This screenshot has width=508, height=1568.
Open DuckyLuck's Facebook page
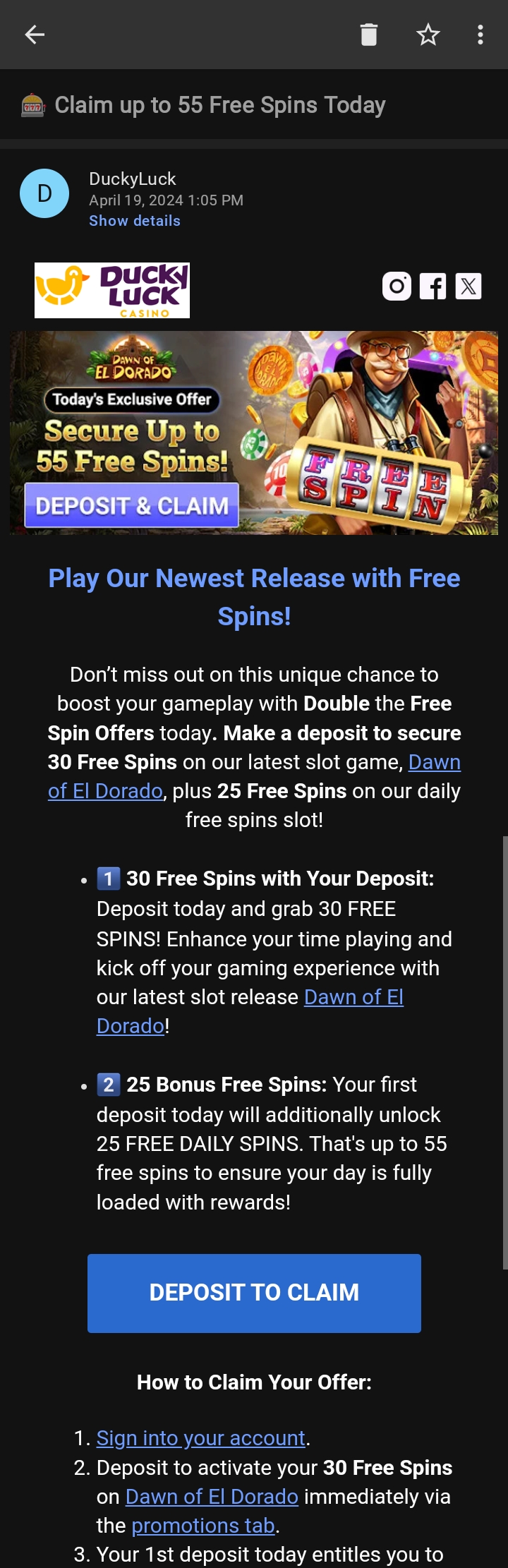point(433,286)
